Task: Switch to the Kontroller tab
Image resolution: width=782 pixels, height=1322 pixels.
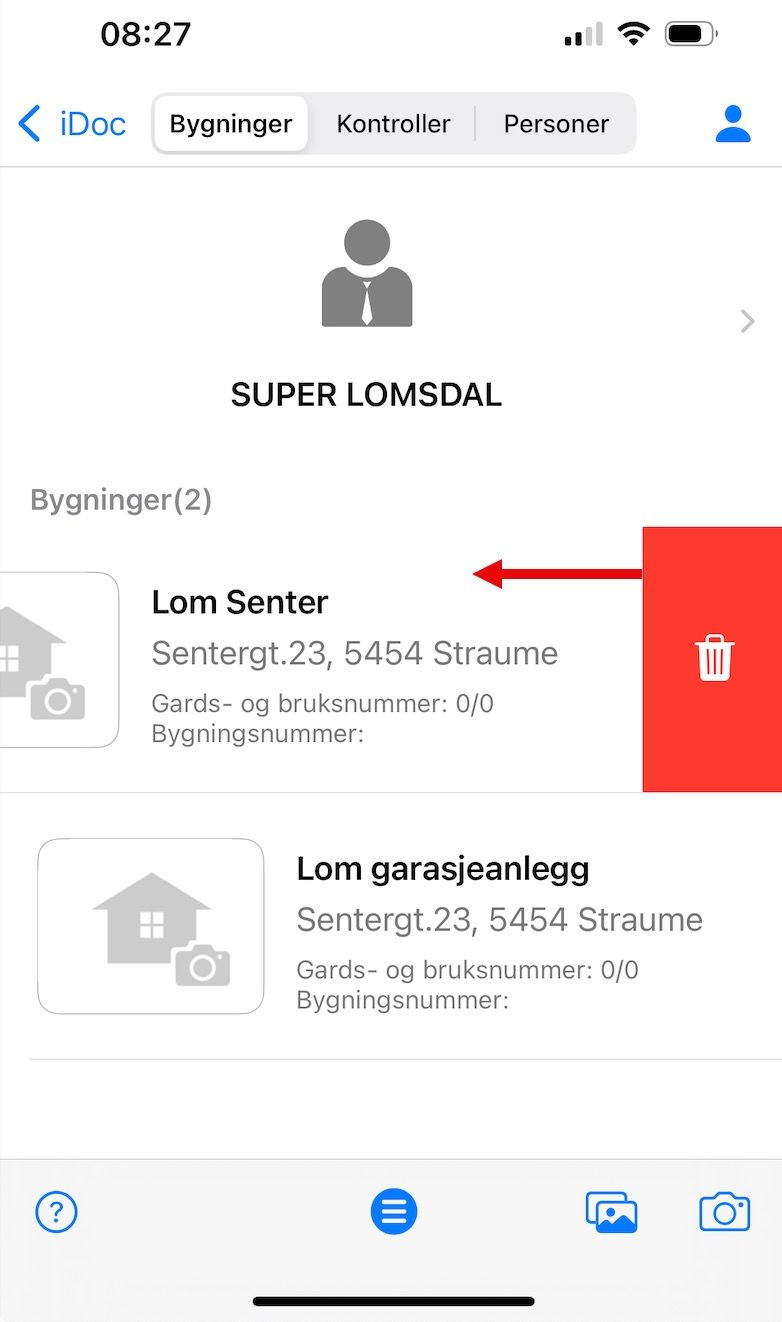Action: pos(393,124)
